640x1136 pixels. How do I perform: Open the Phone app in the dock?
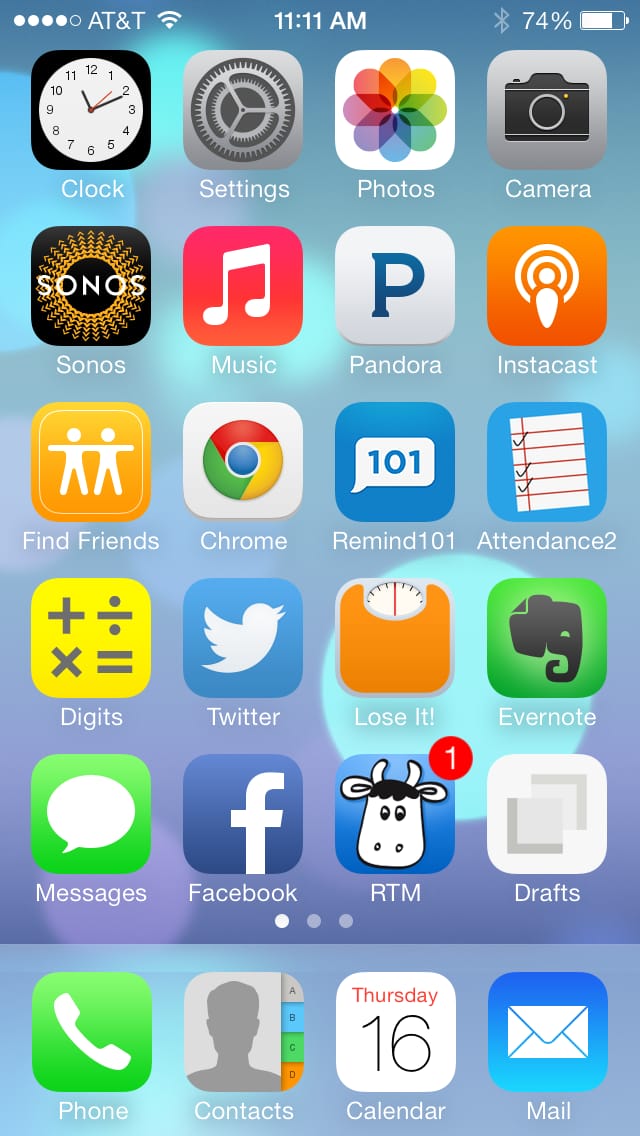click(92, 1032)
